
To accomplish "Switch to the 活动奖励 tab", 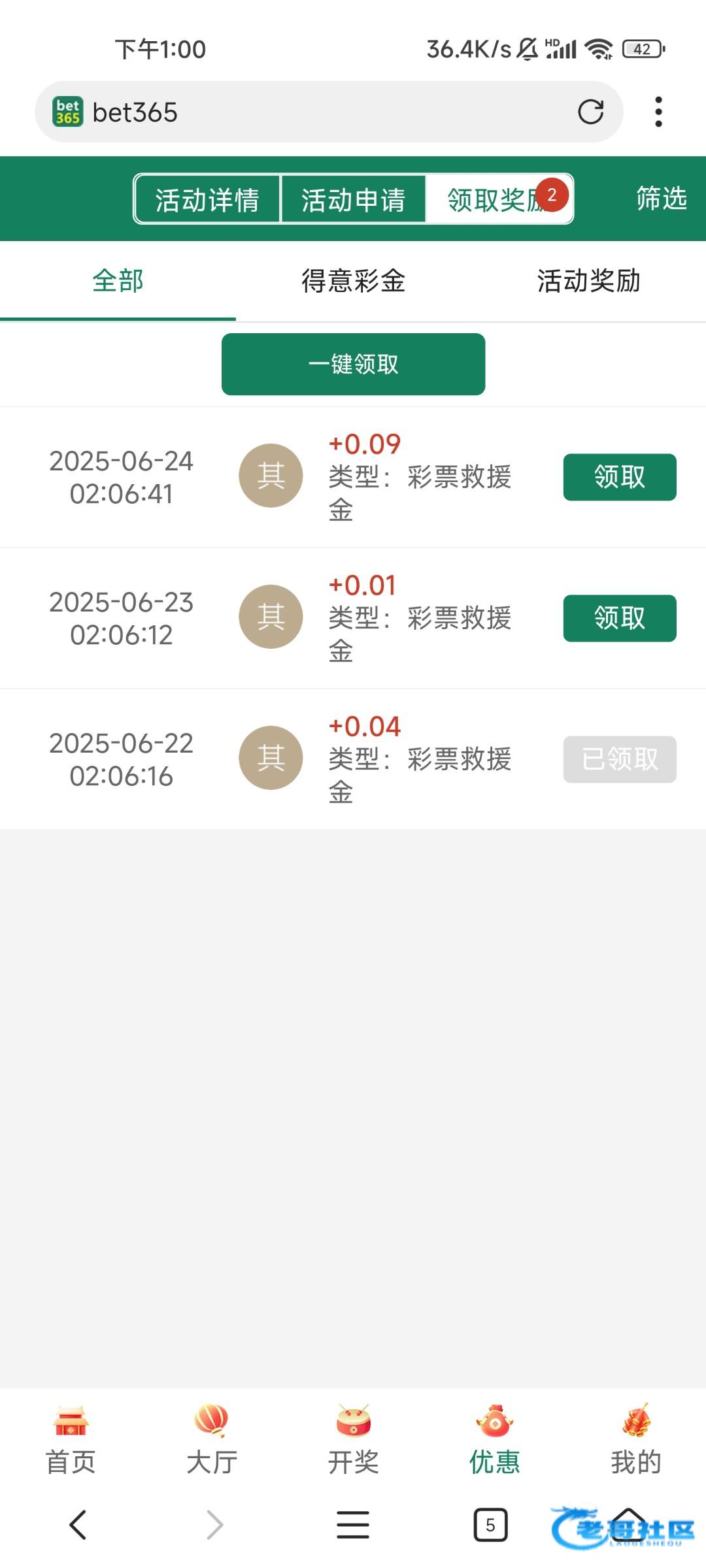I will click(x=588, y=281).
